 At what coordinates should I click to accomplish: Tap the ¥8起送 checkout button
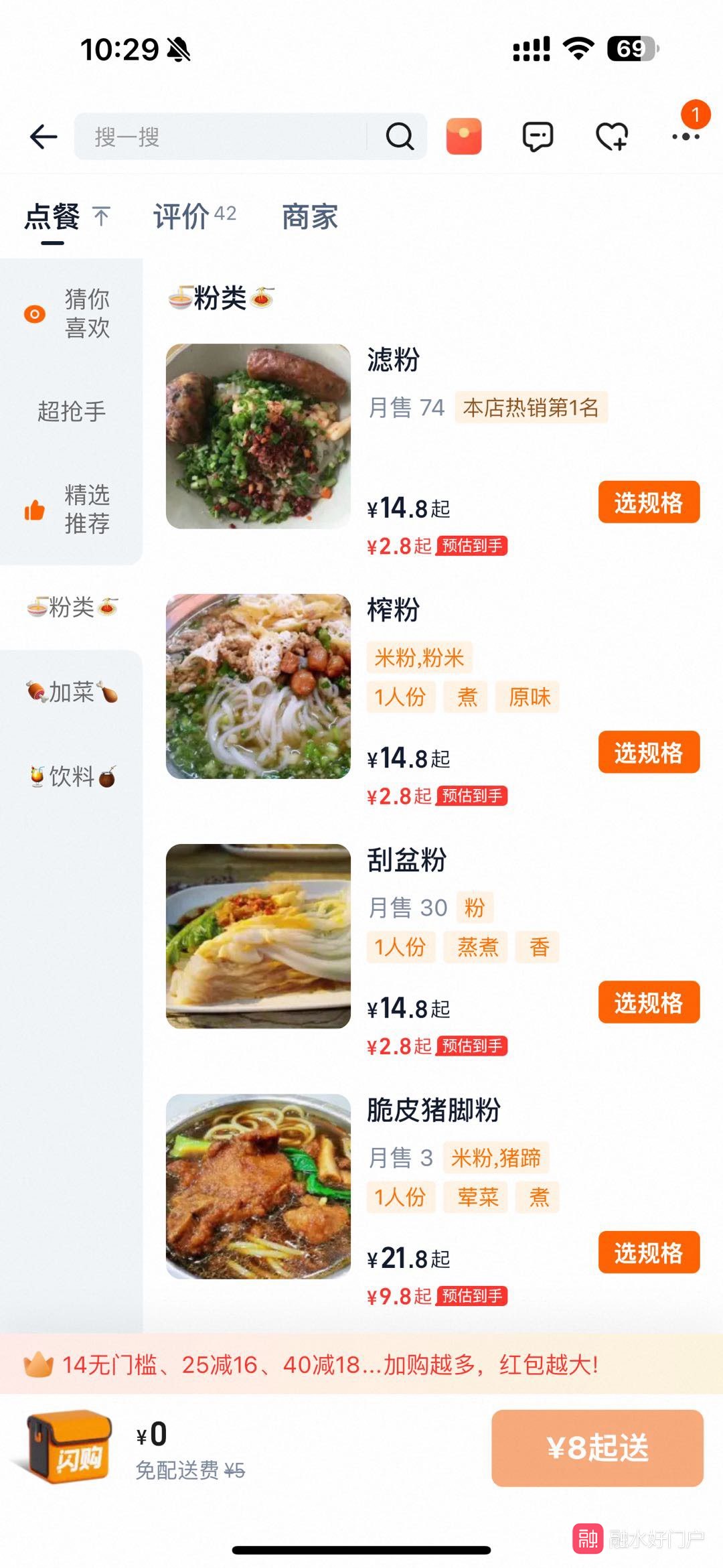point(597,1448)
